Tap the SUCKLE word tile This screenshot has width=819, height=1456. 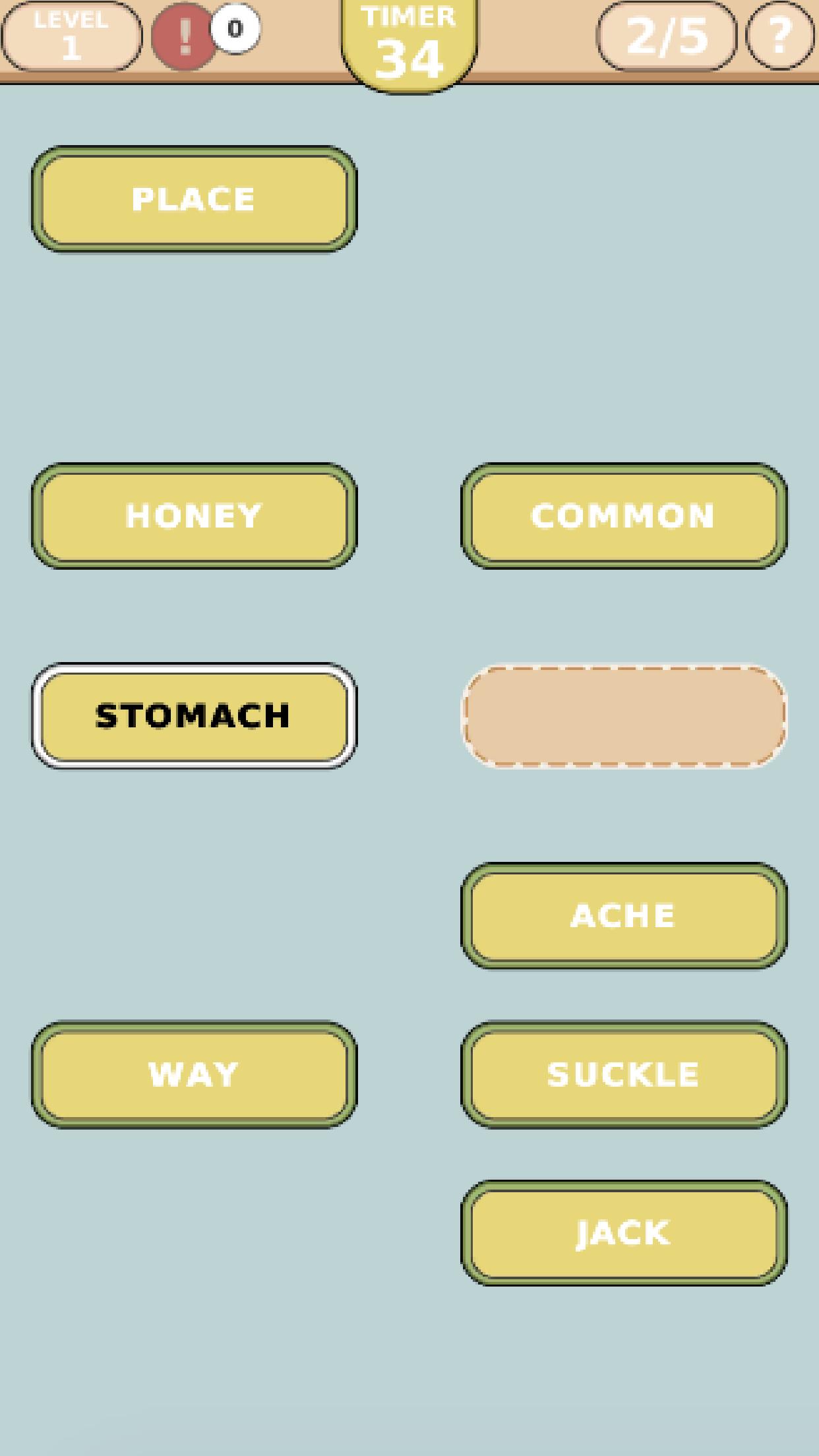(623, 1074)
